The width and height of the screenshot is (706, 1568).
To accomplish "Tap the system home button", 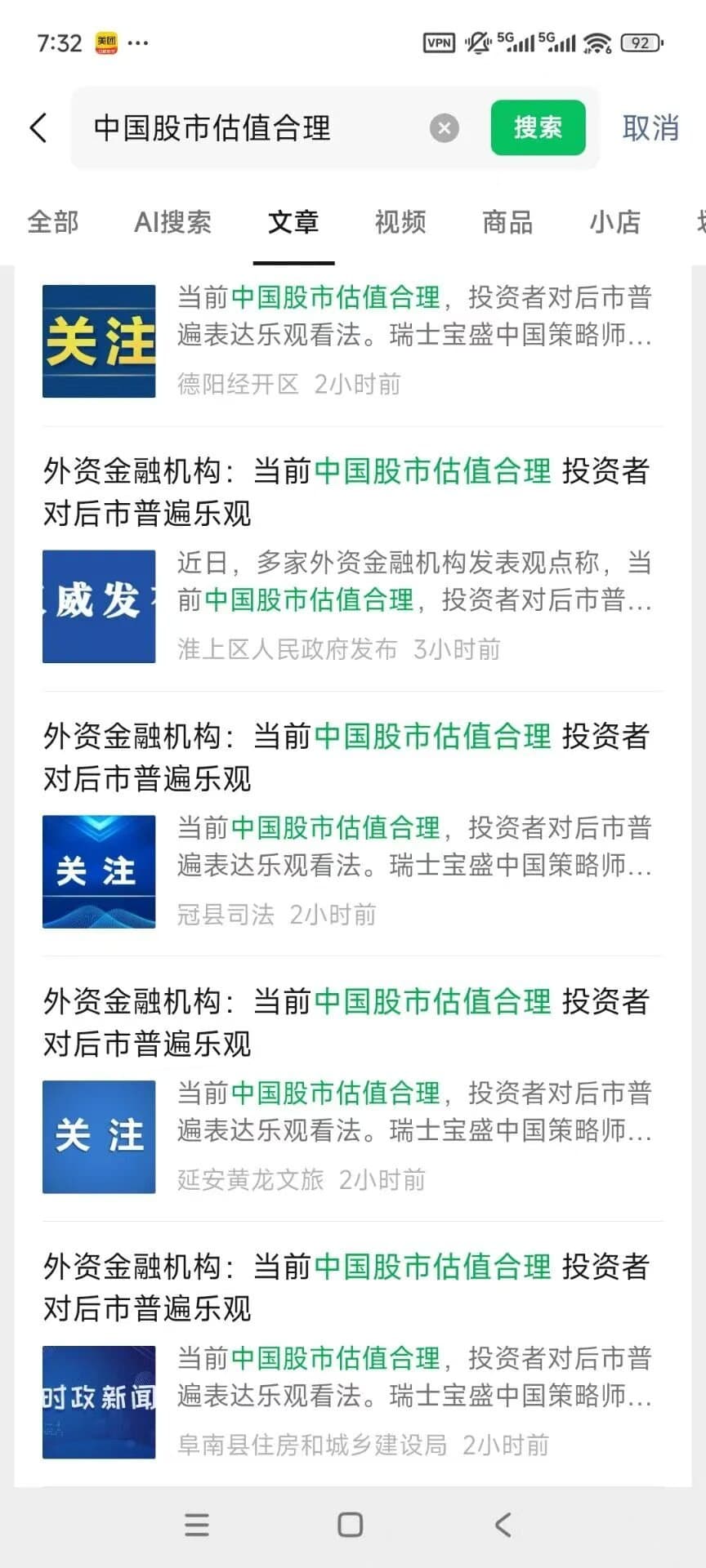I will [x=351, y=1525].
